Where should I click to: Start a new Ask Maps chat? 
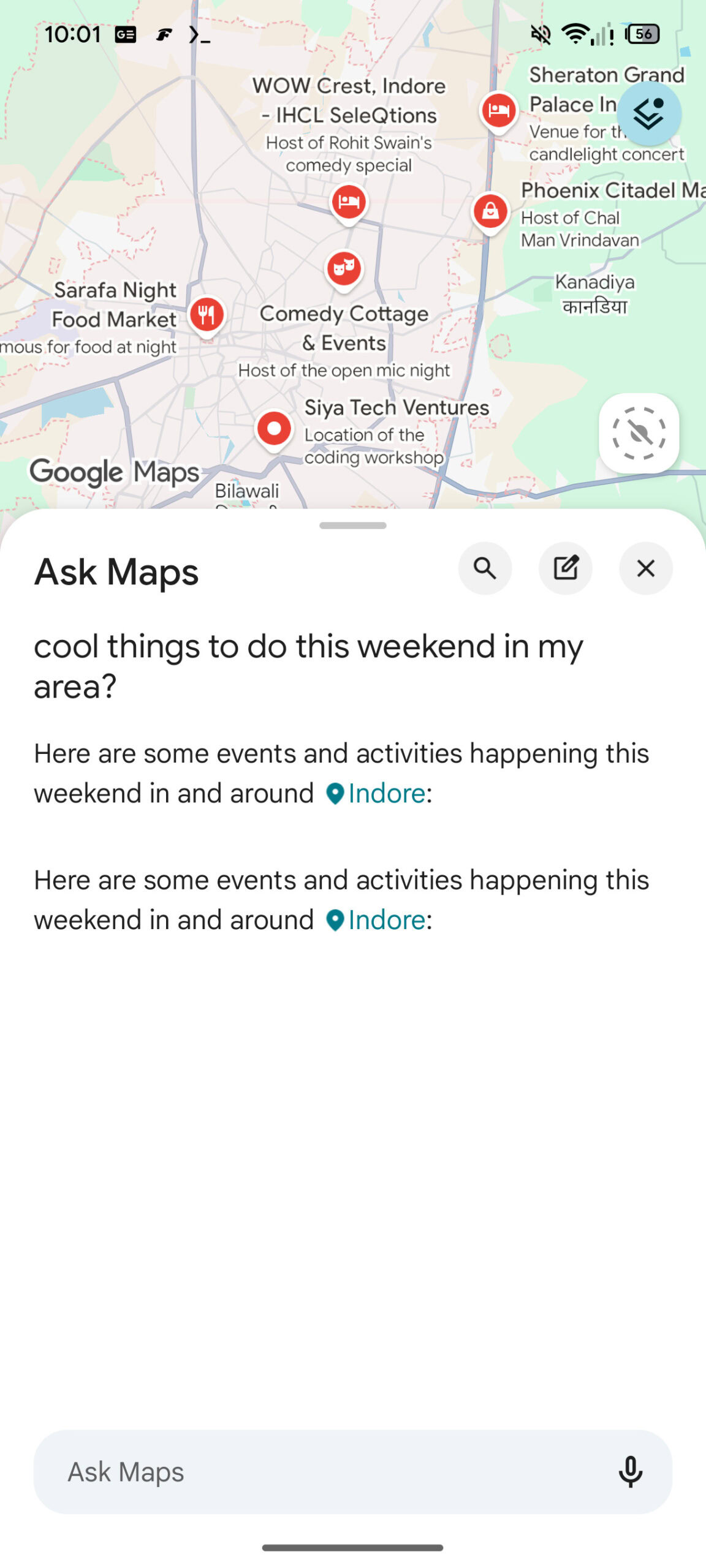[x=565, y=568]
